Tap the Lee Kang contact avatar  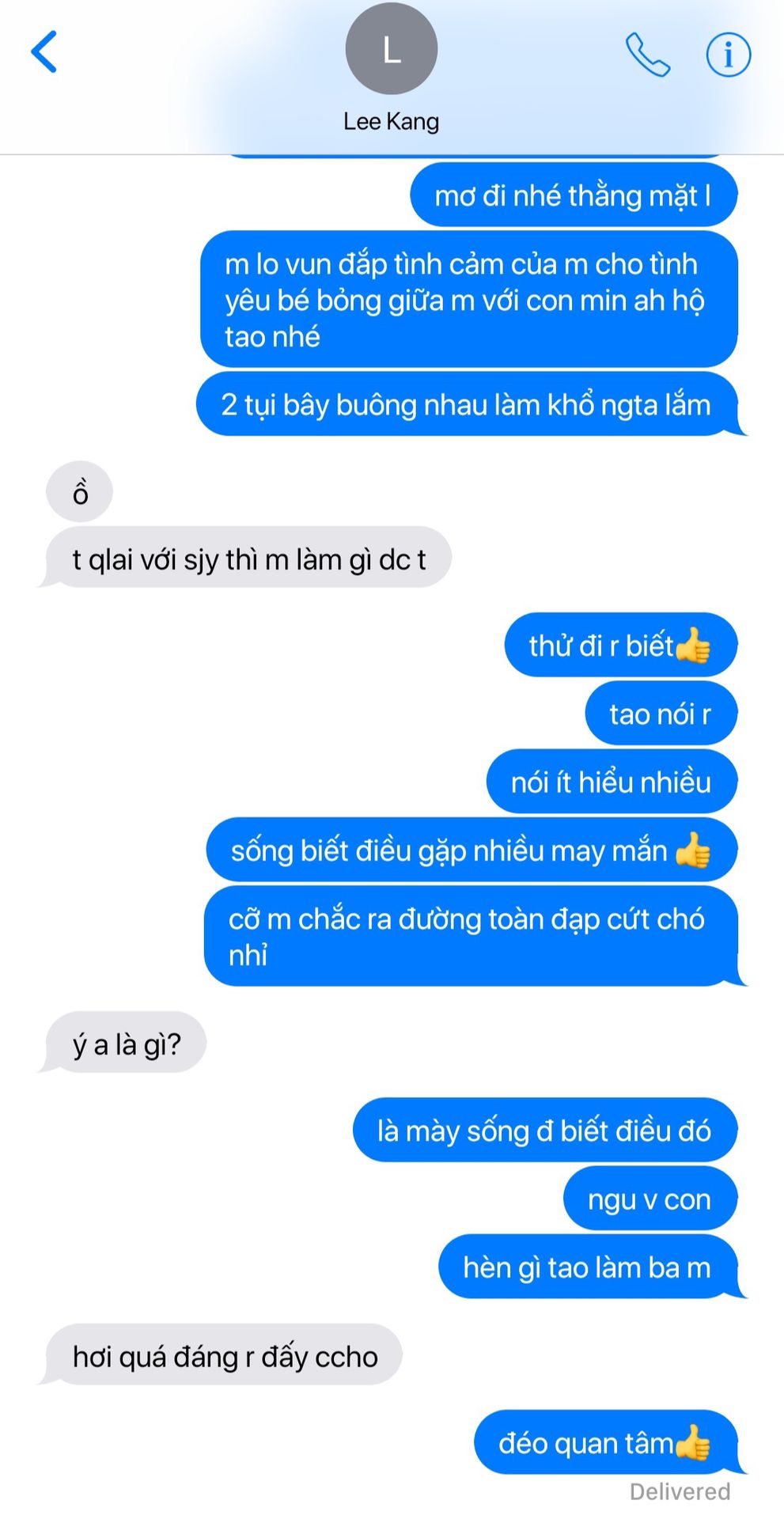392,49
